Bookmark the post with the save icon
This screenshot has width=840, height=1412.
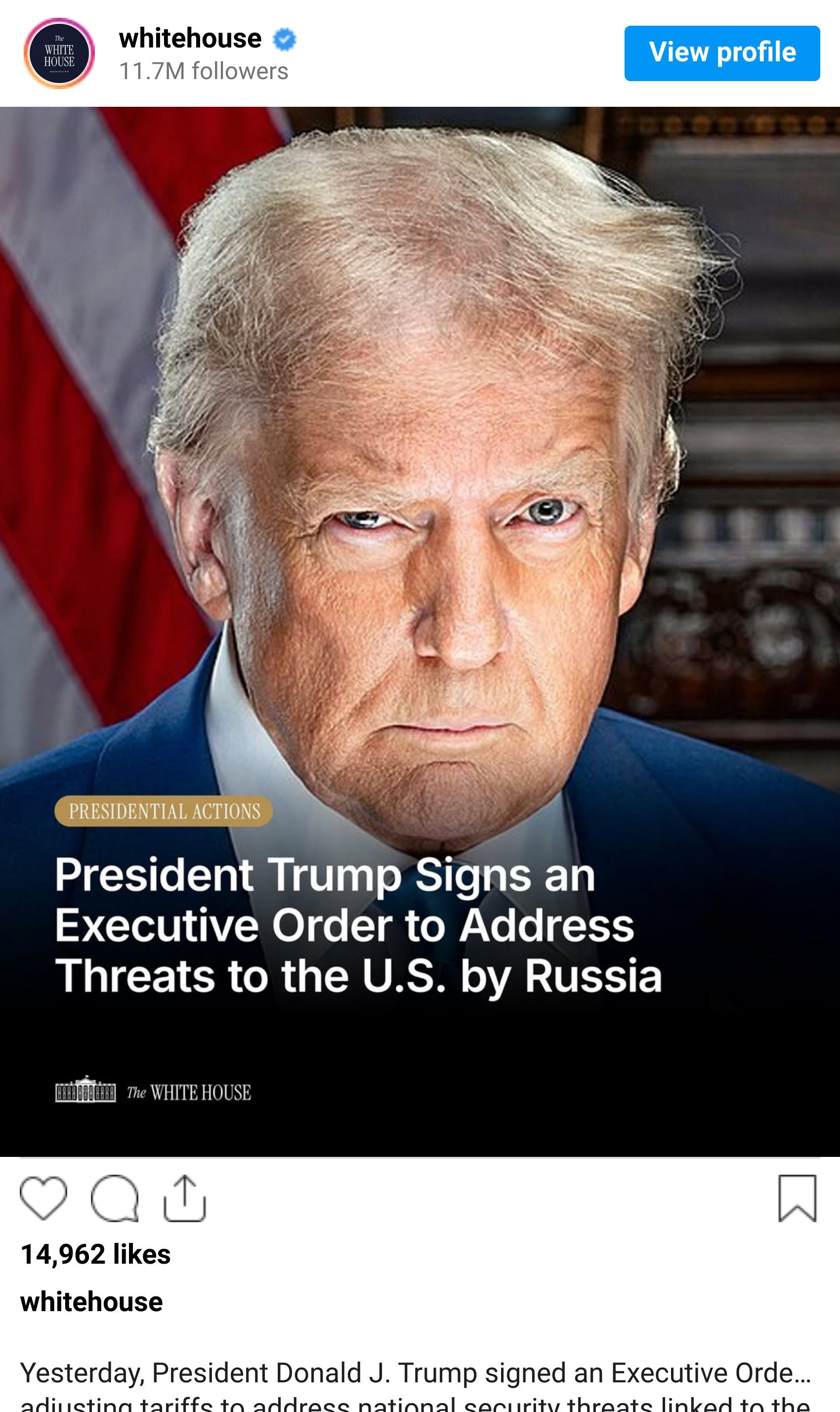(x=797, y=1198)
